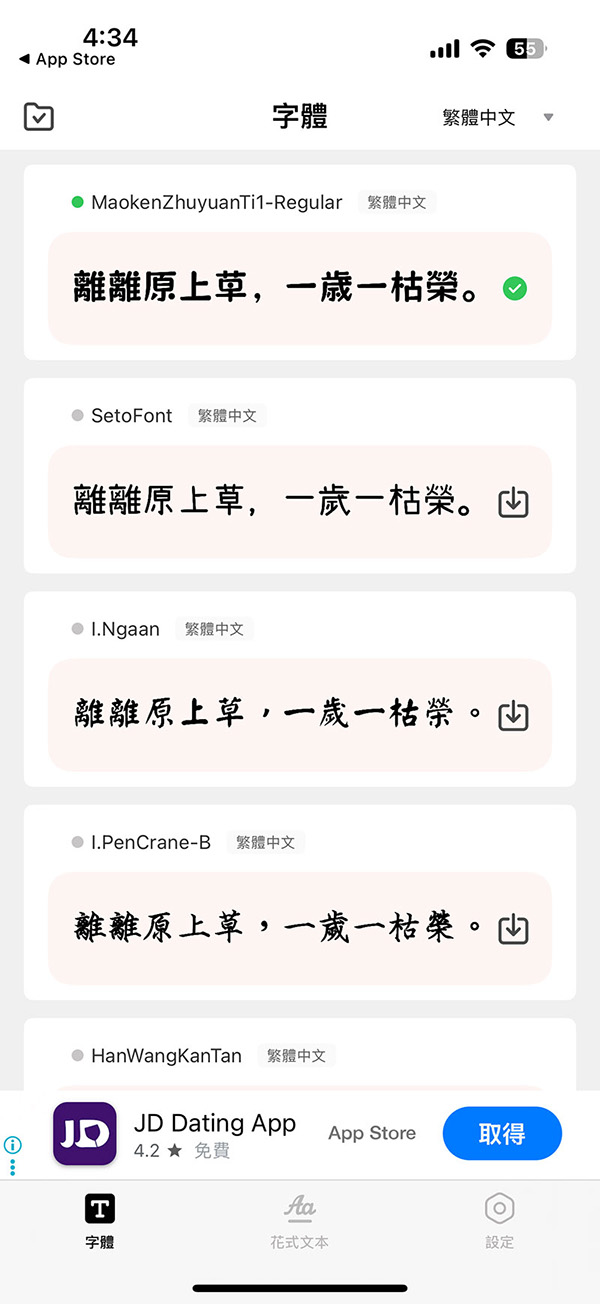The height and width of the screenshot is (1304, 600).
Task: Download the SetoFont font
Action: click(x=513, y=503)
